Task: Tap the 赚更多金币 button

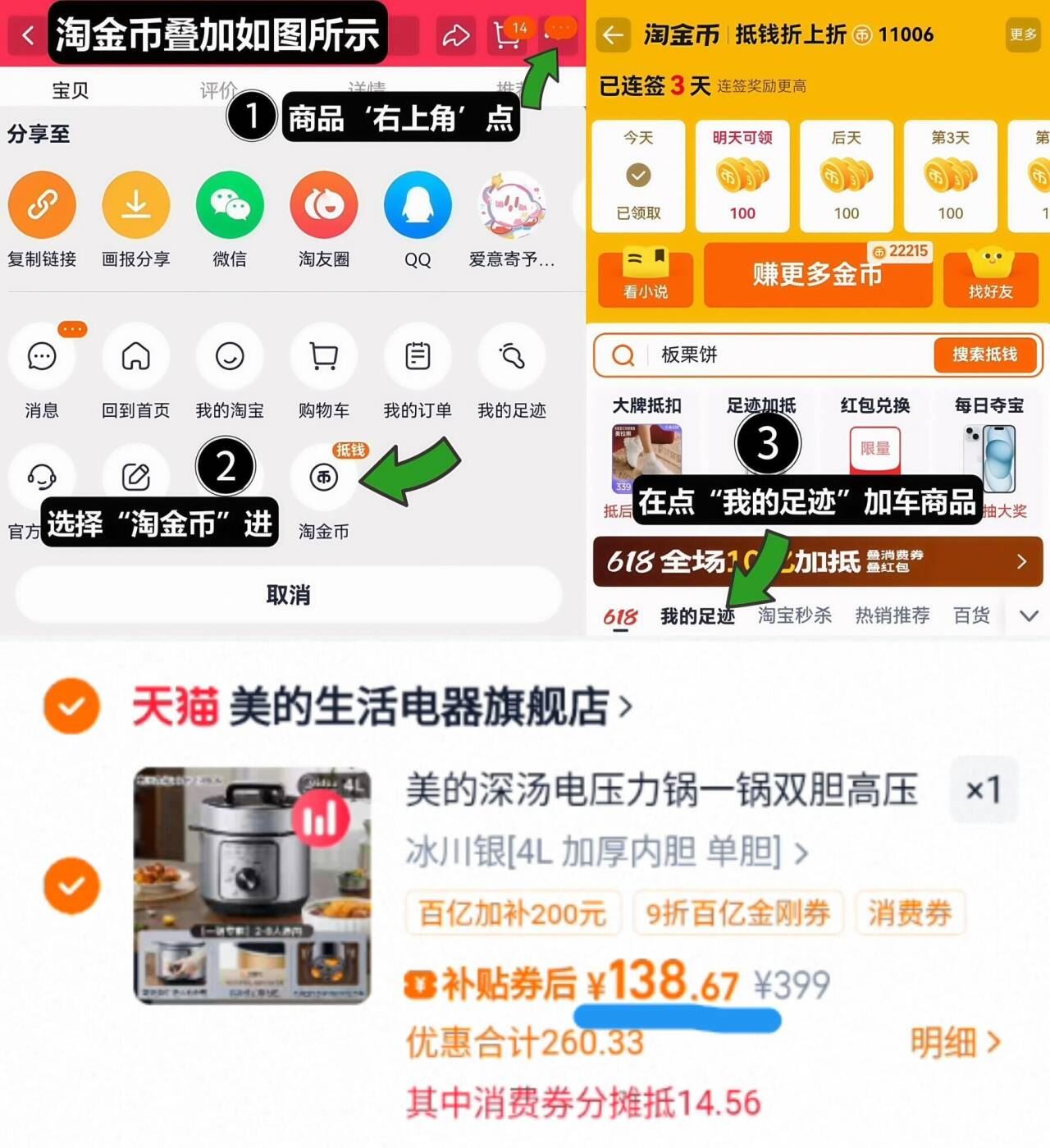Action: 817,277
